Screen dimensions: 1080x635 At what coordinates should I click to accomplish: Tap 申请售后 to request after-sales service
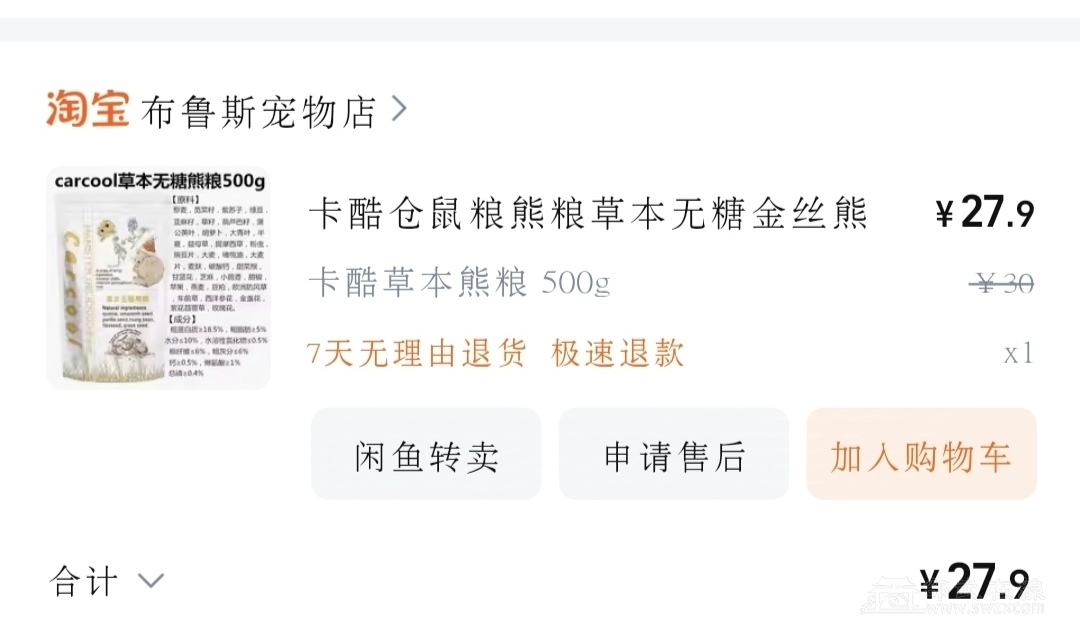[x=674, y=455]
